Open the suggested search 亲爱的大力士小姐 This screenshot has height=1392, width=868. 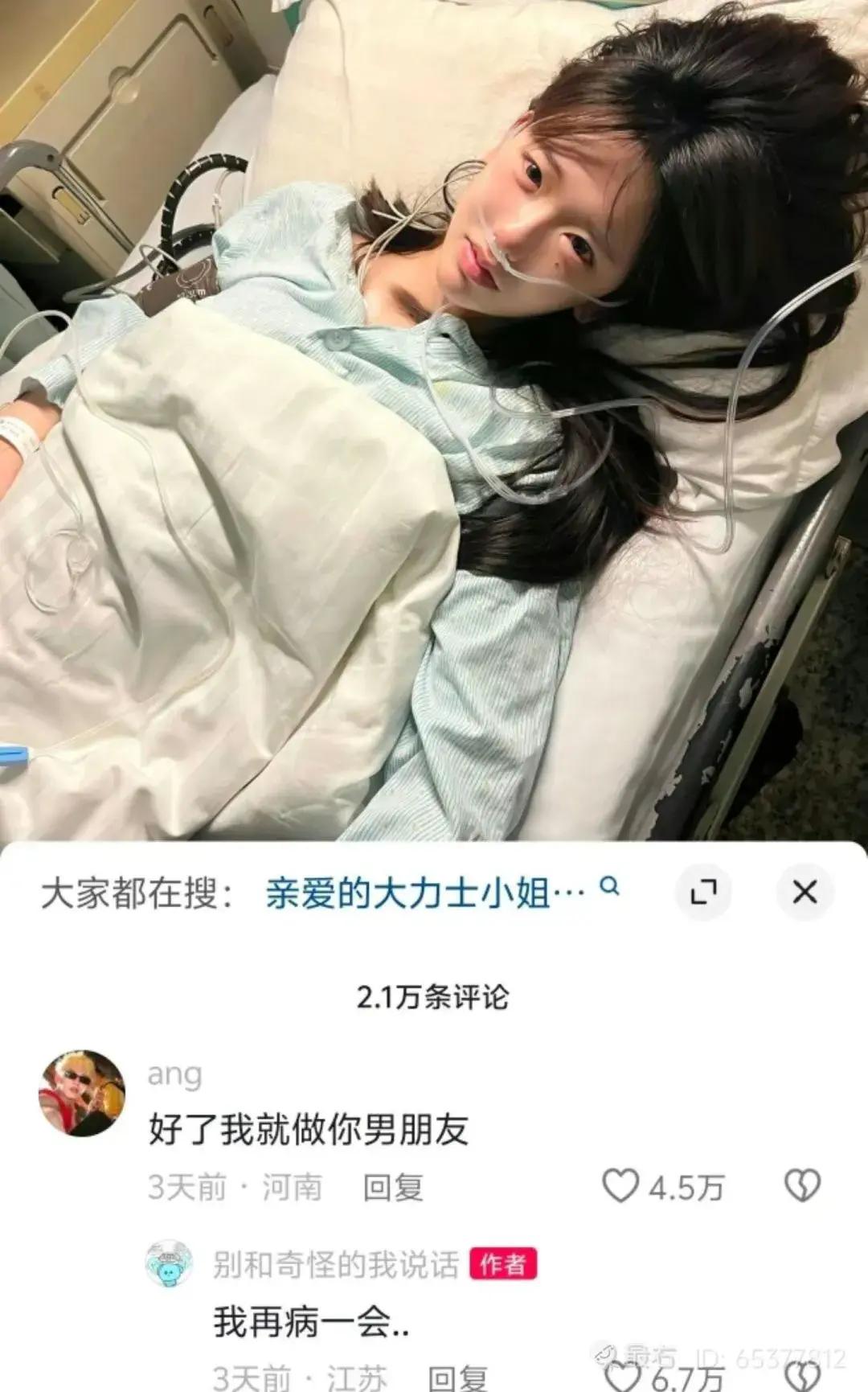pyautogui.click(x=426, y=893)
